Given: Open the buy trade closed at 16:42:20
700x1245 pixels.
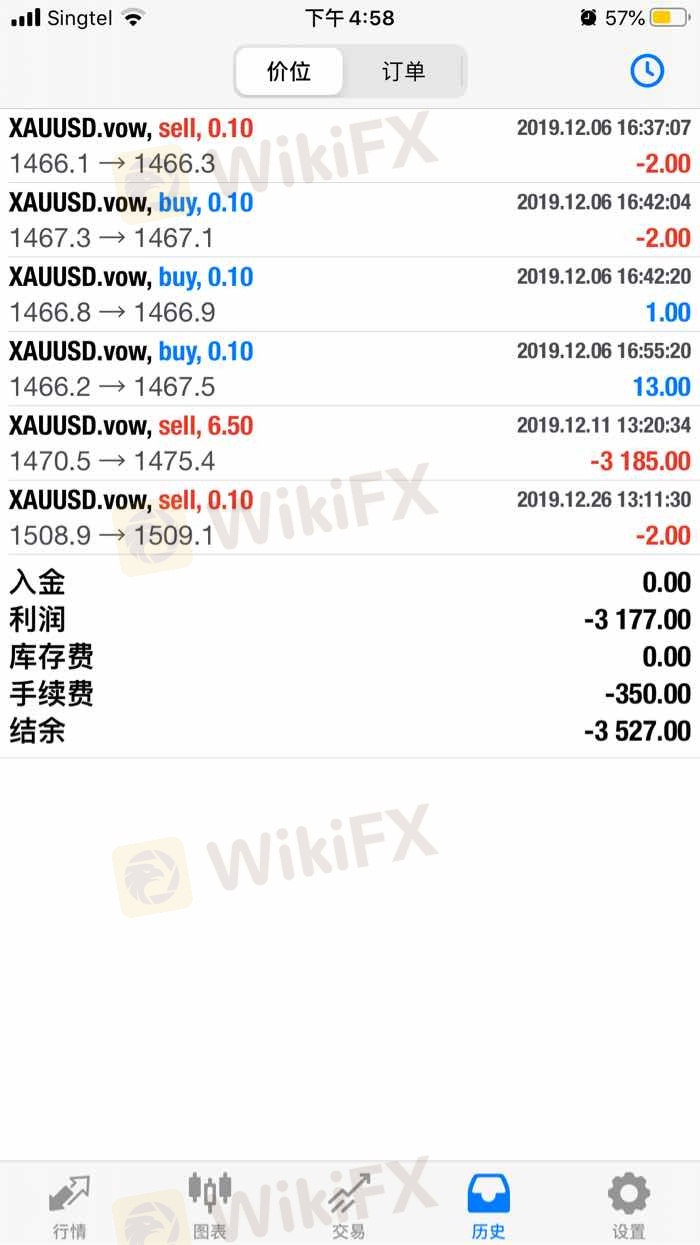Looking at the screenshot, I should 350,294.
